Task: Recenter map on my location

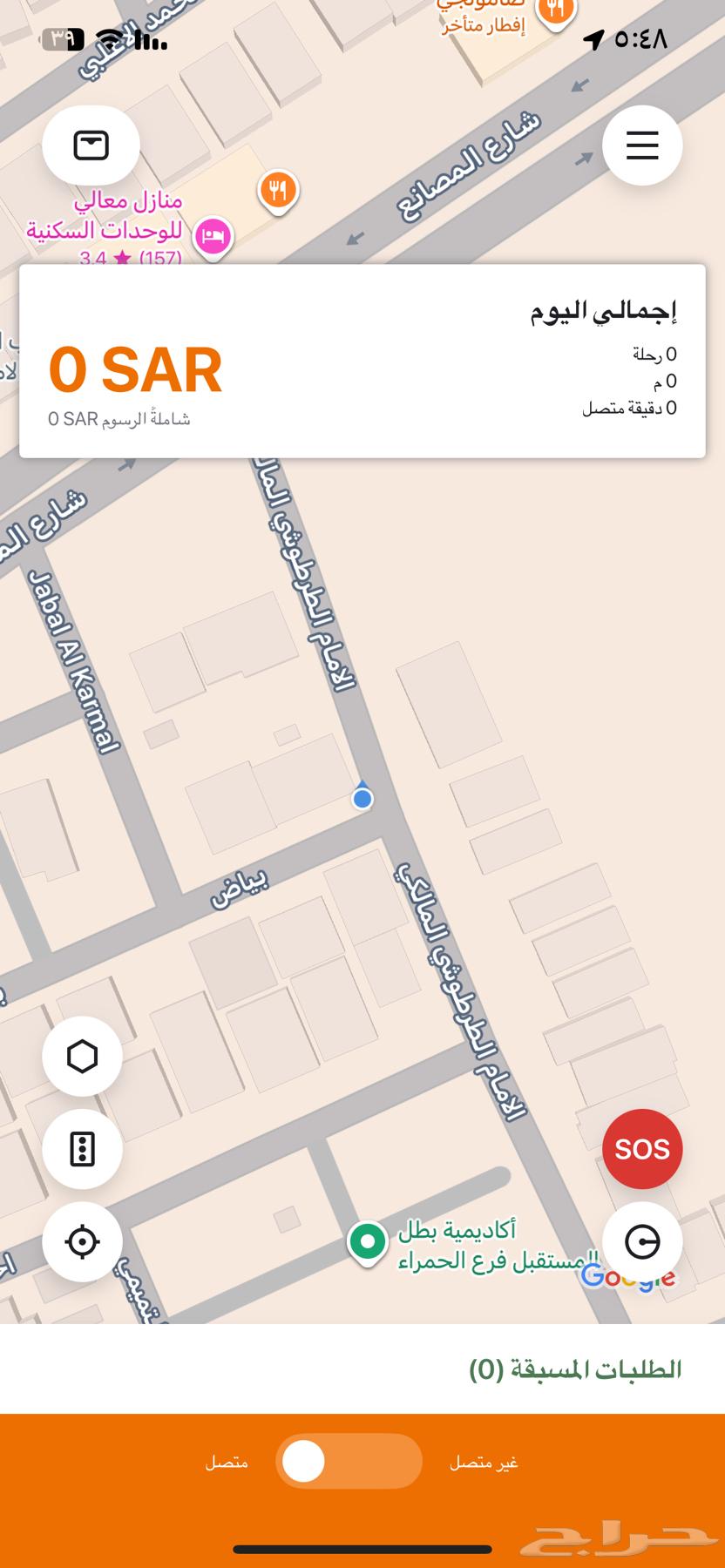Action: (x=83, y=1241)
